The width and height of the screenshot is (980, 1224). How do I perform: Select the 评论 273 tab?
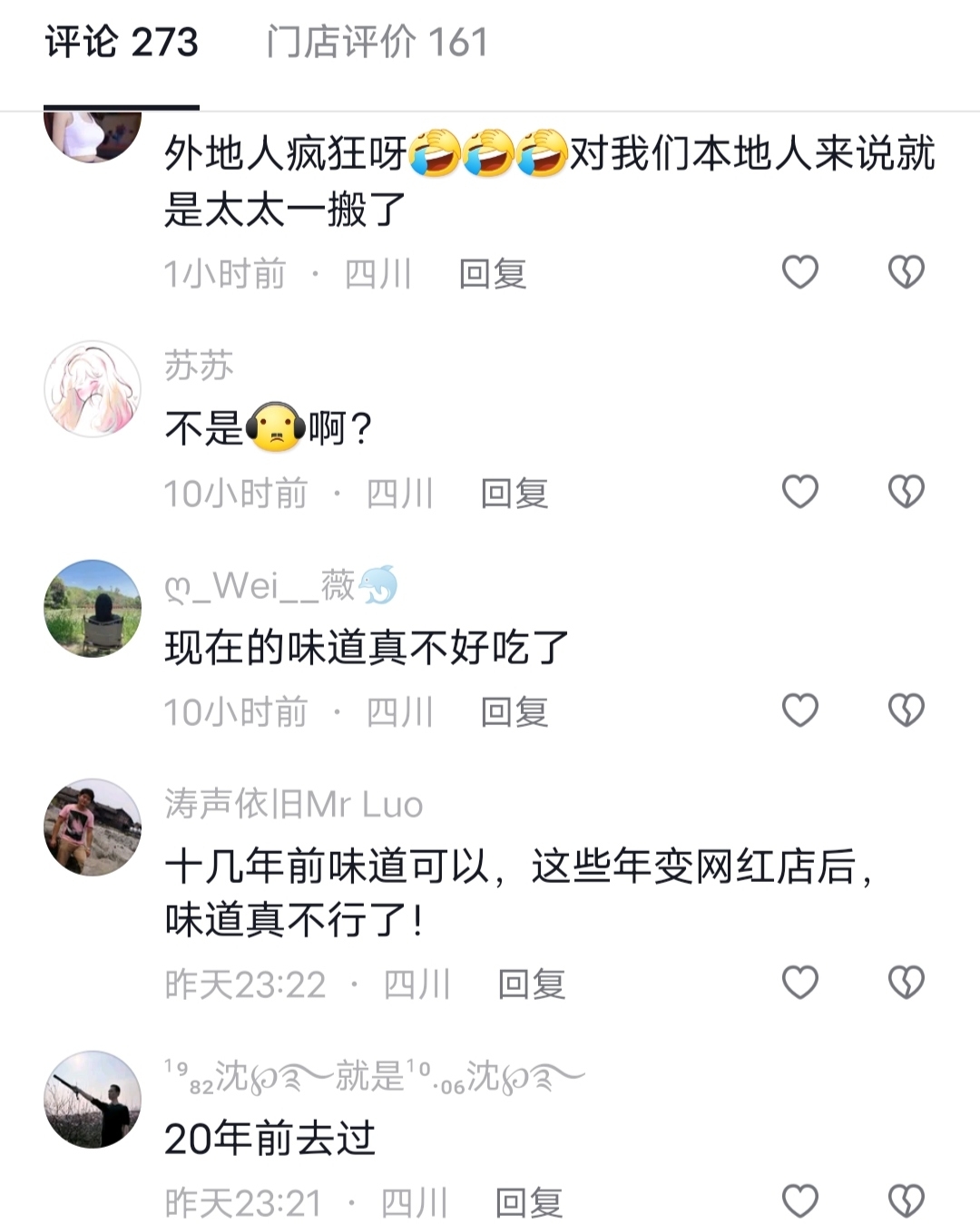[122, 43]
